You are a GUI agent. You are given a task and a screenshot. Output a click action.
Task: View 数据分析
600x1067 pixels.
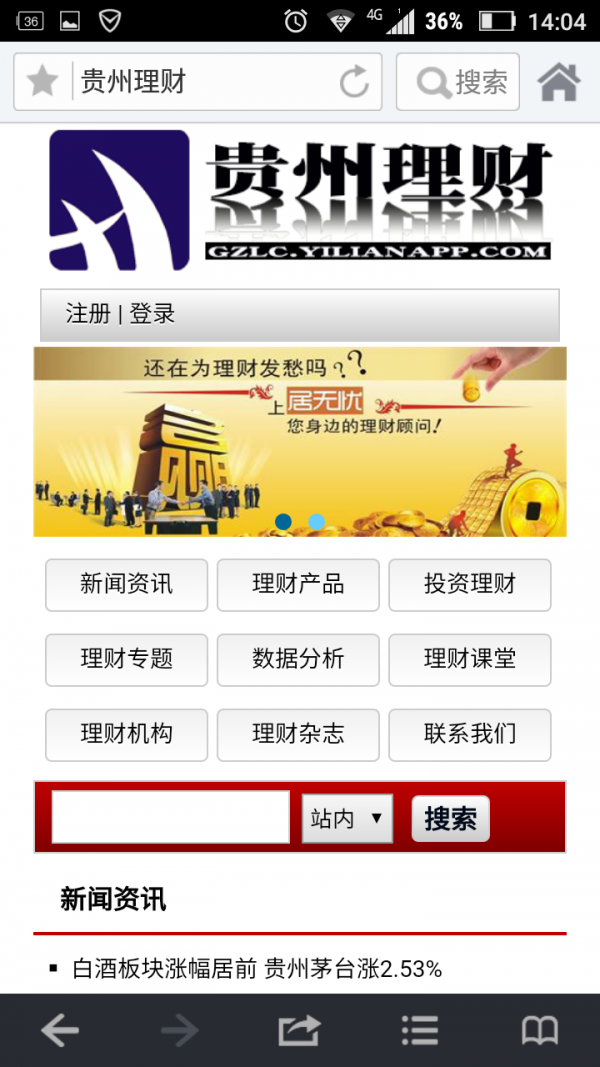pyautogui.click(x=298, y=659)
